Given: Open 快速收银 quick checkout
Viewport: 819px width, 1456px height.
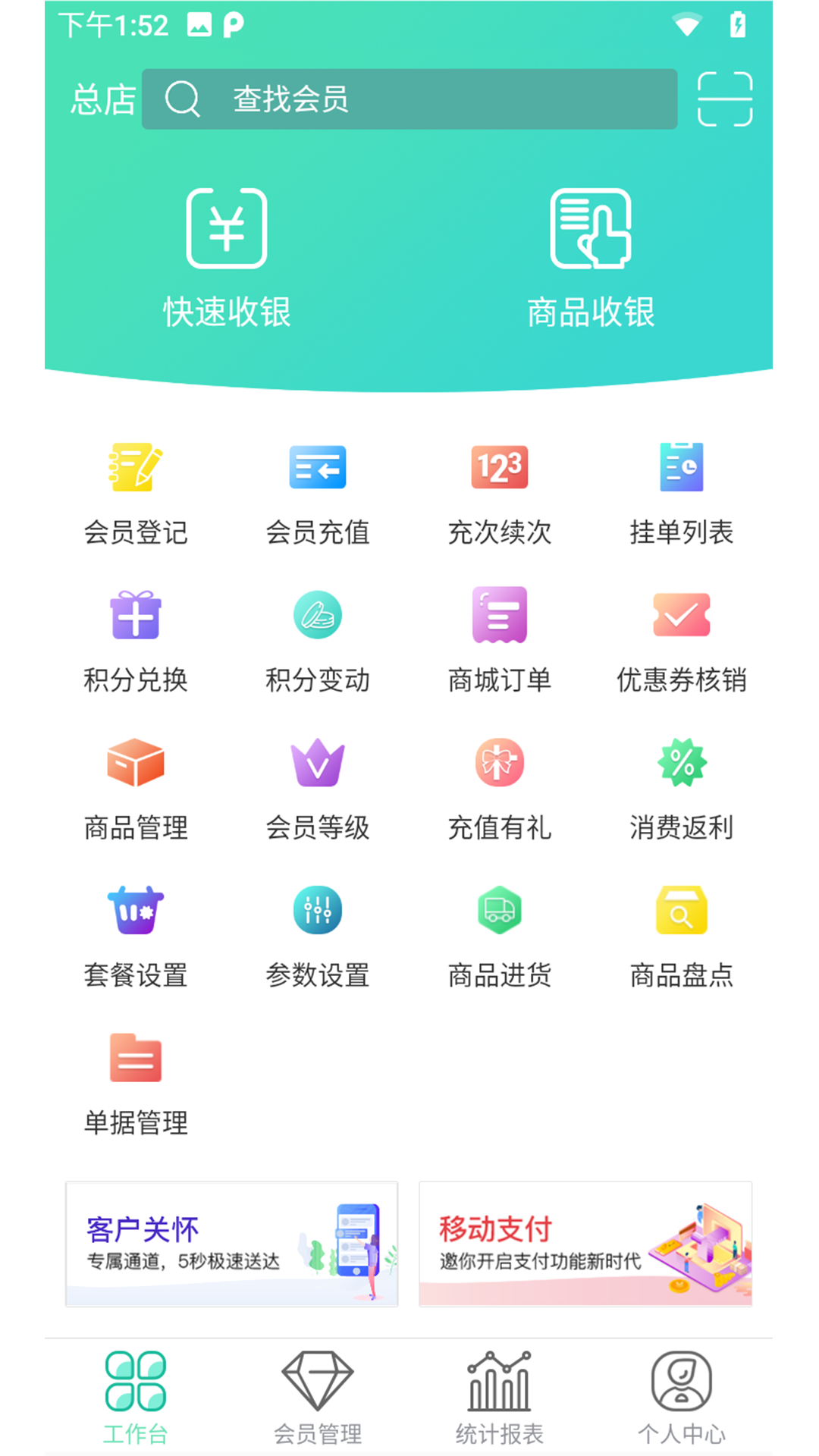Looking at the screenshot, I should pos(227,258).
